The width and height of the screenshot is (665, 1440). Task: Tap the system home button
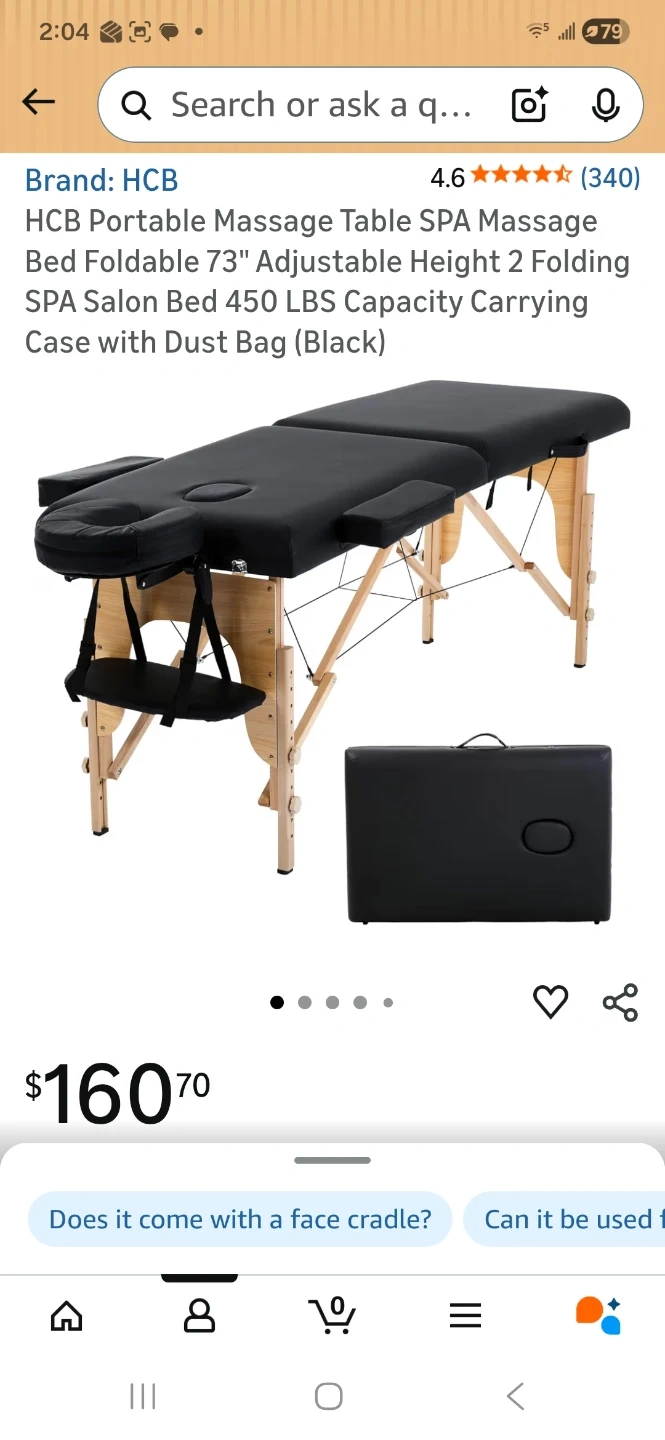click(329, 1396)
